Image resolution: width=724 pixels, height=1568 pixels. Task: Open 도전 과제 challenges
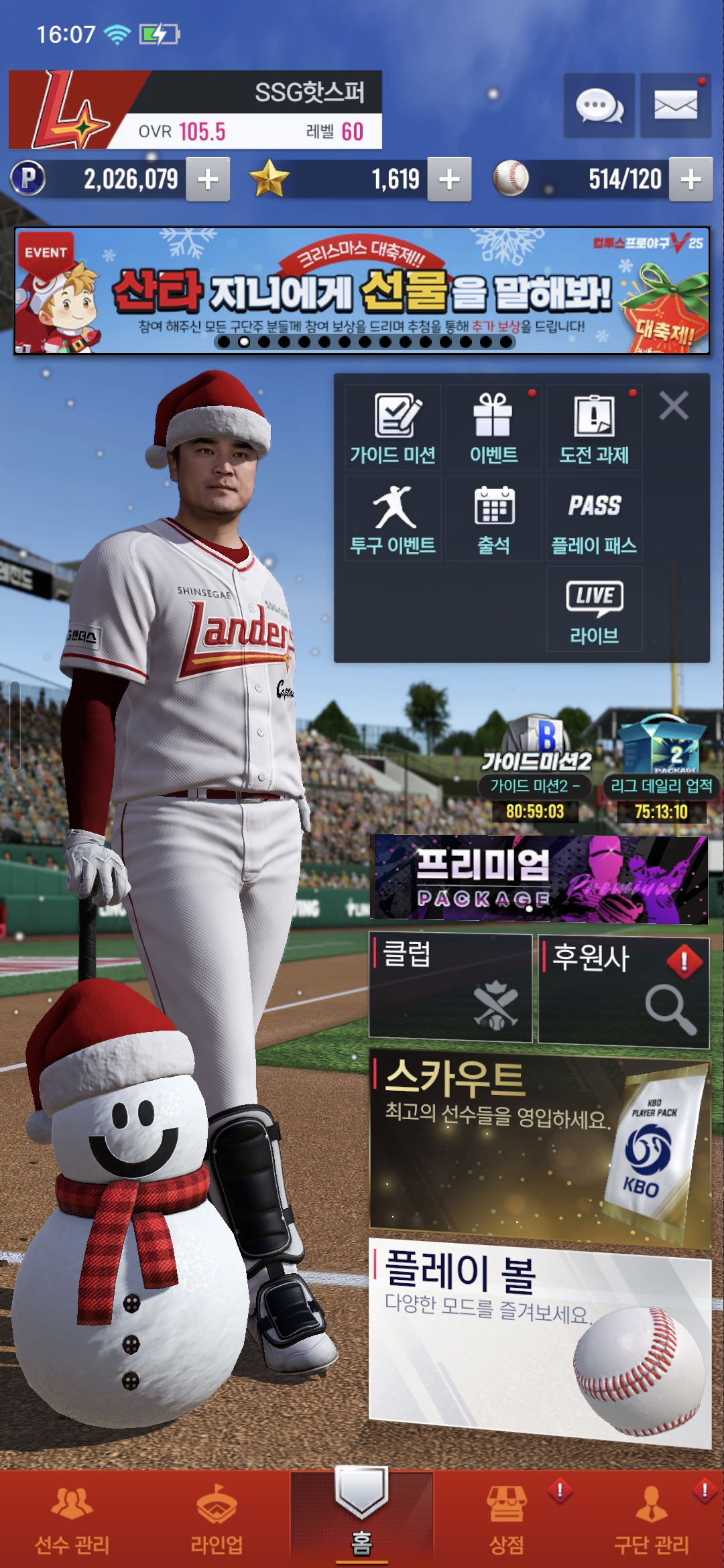point(594,428)
